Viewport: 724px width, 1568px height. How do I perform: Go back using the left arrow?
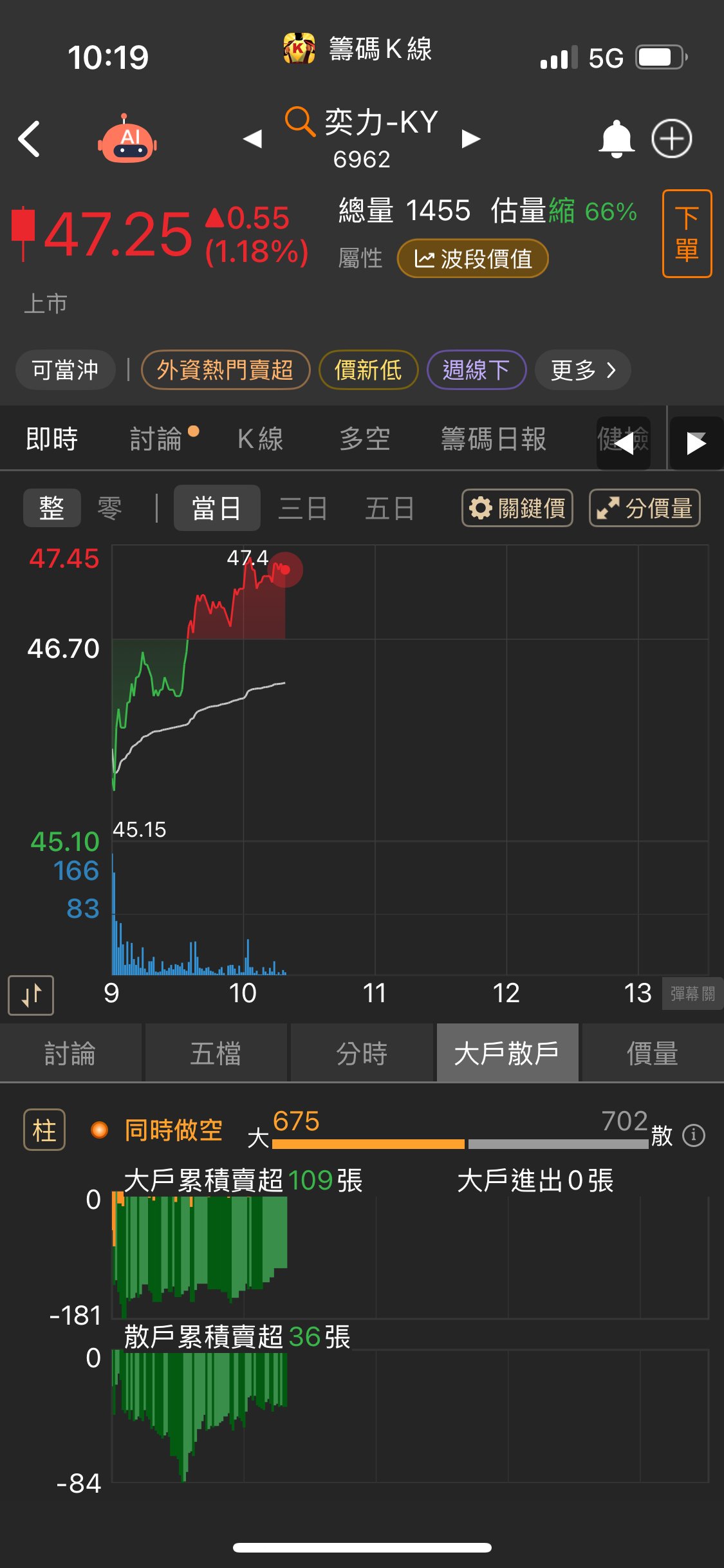(x=30, y=138)
